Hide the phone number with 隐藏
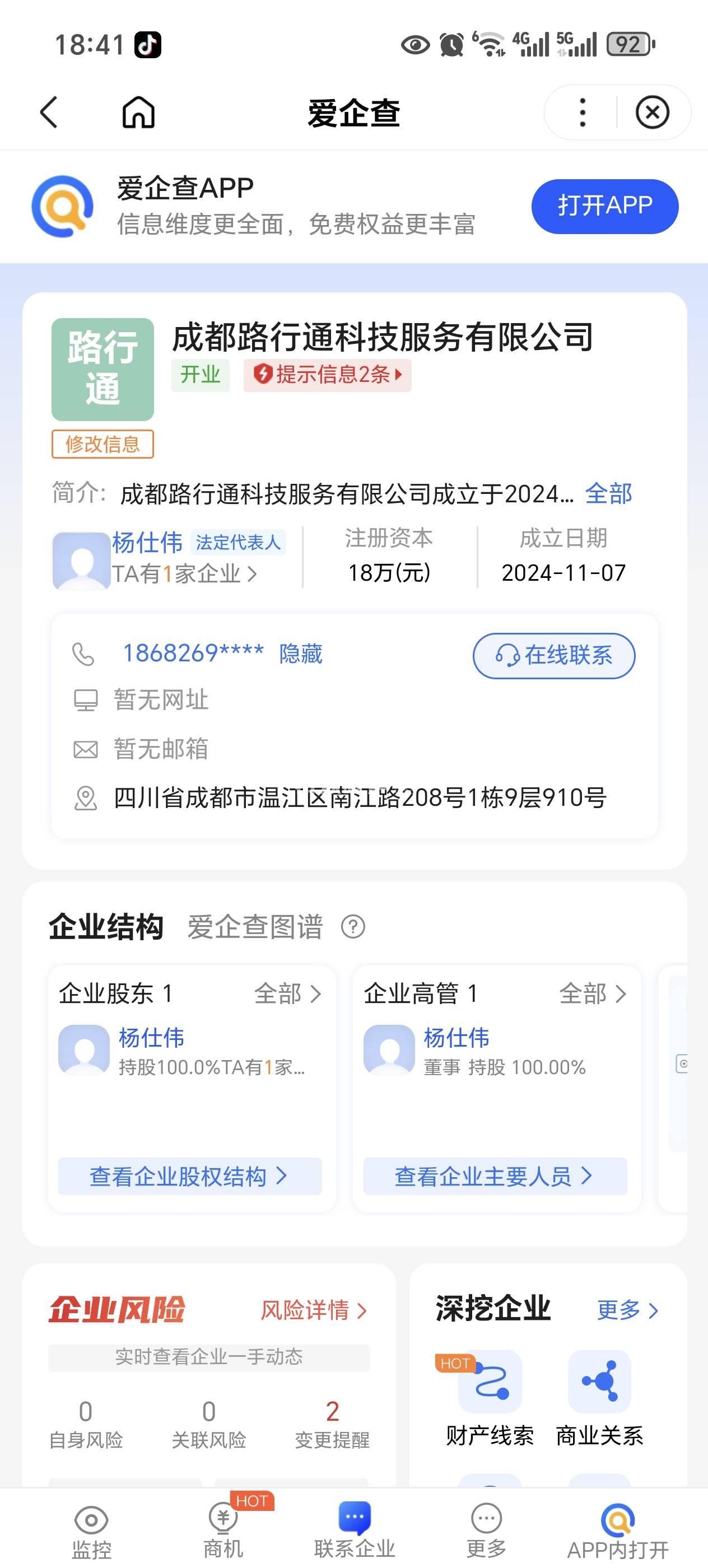The width and height of the screenshot is (708, 1568). point(301,654)
